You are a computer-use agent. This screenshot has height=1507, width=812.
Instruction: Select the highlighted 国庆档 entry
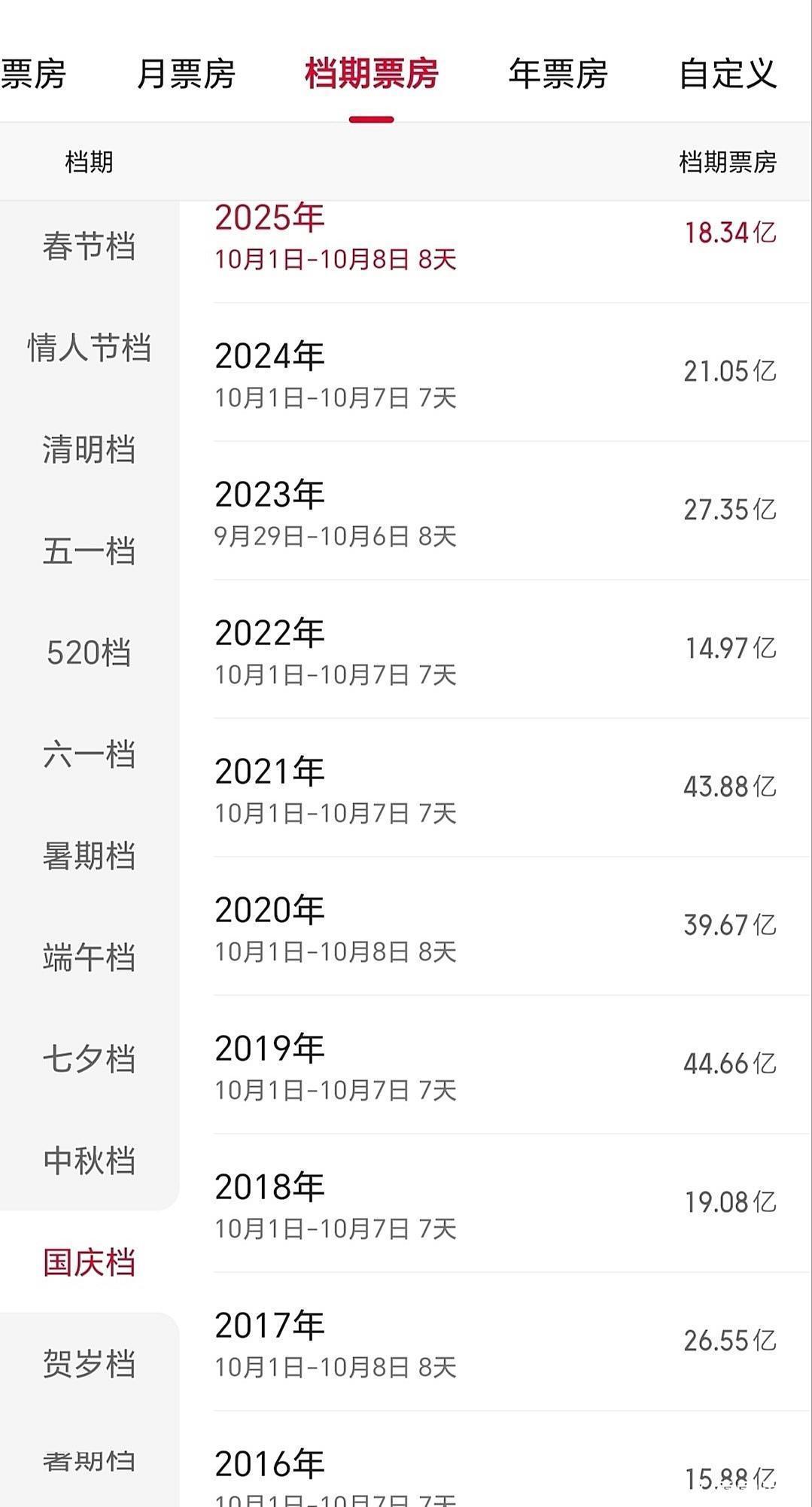click(89, 1262)
